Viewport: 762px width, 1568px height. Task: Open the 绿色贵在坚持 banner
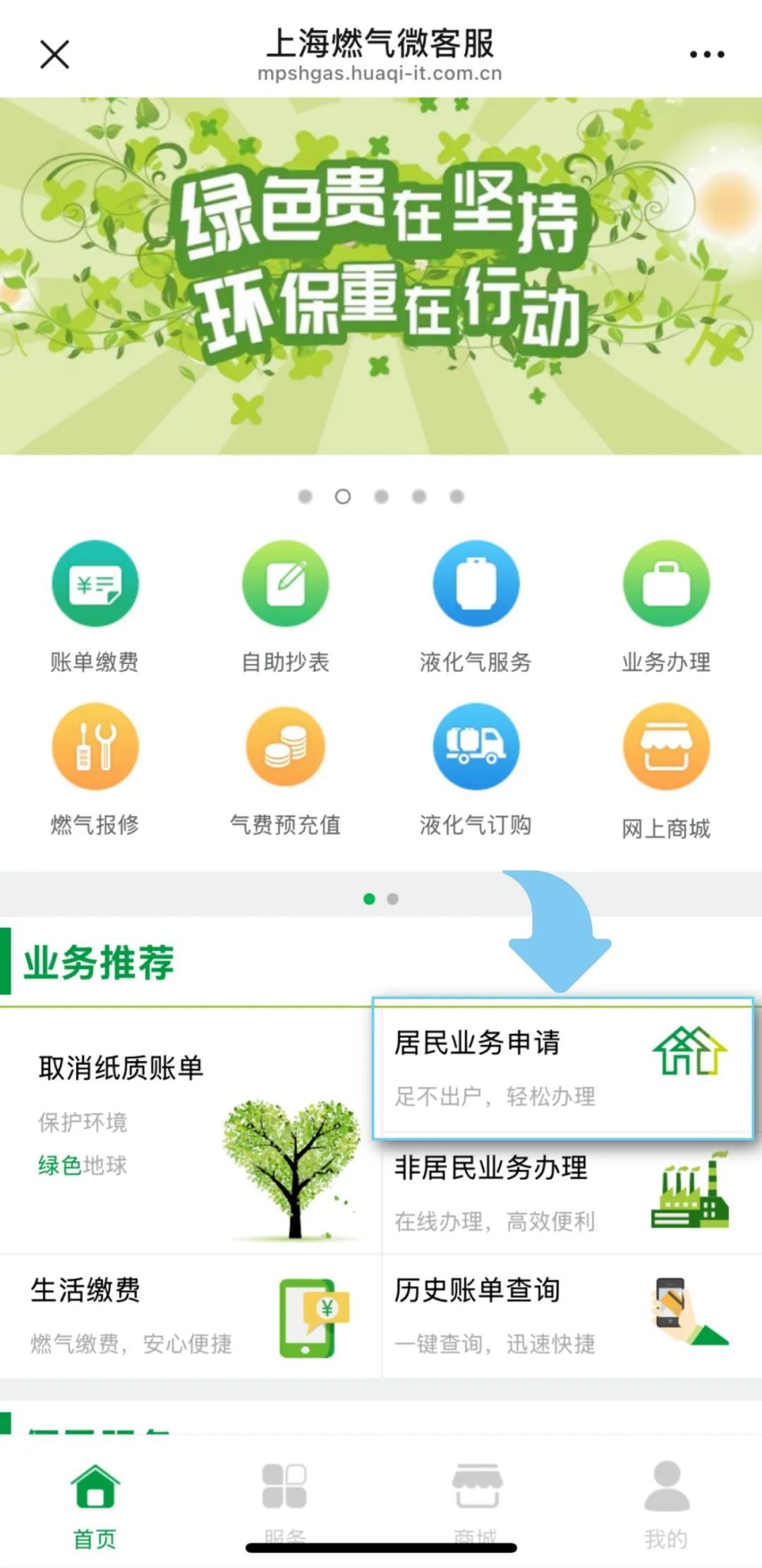coord(381,275)
